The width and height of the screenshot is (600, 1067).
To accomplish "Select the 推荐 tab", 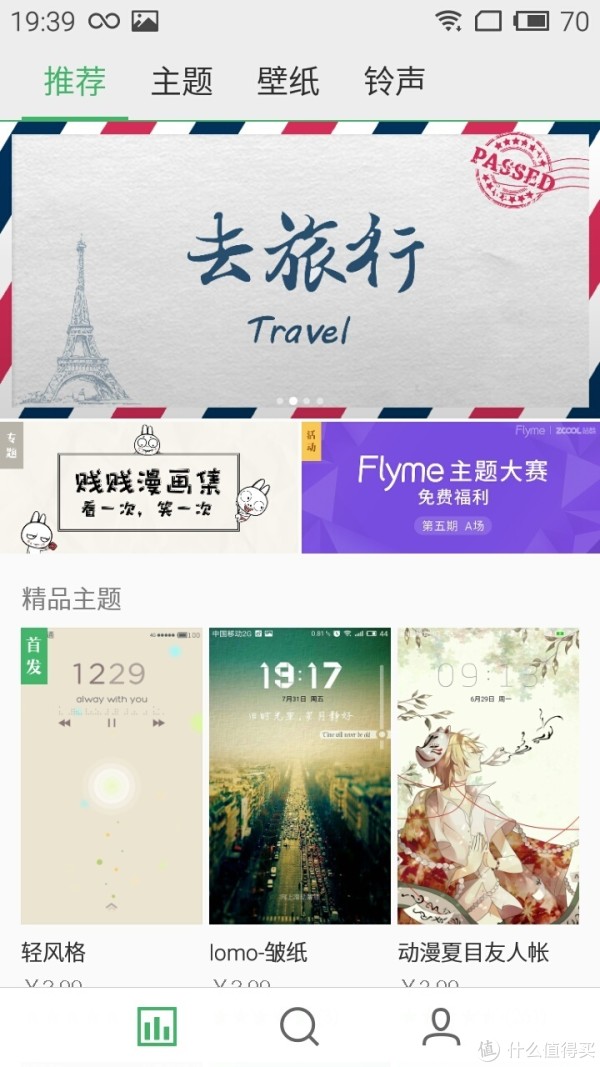I will (75, 82).
